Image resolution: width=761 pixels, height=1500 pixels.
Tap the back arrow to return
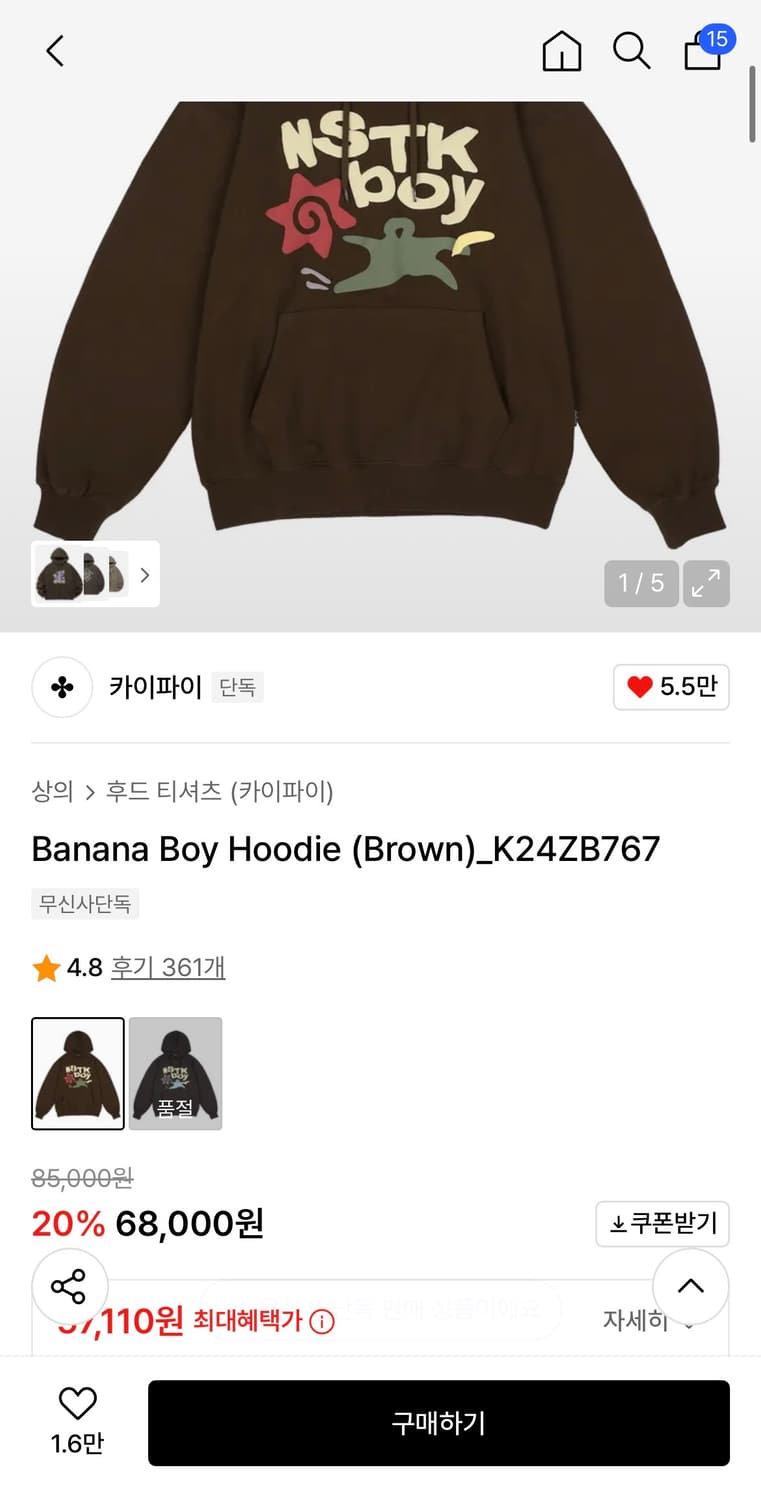(x=55, y=50)
